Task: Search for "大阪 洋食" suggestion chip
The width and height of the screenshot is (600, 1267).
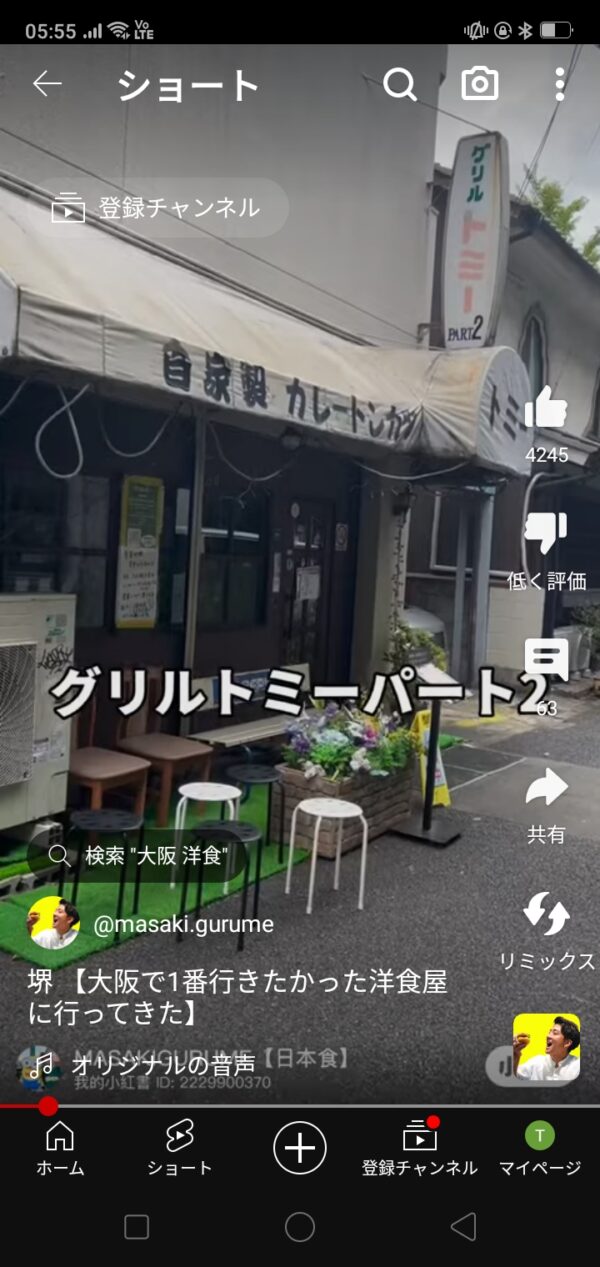Action: 148,856
